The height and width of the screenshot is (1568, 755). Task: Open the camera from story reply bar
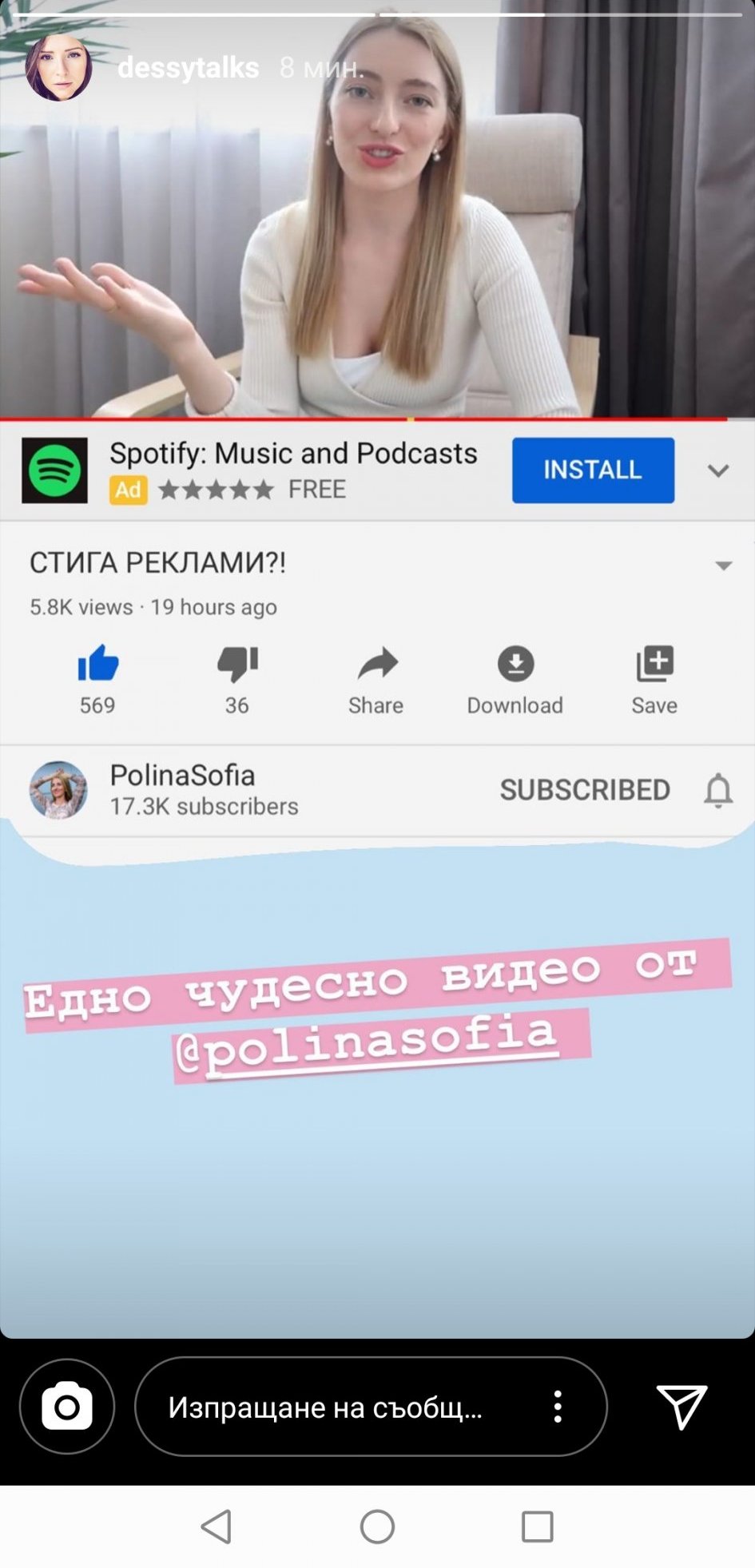coord(67,1406)
